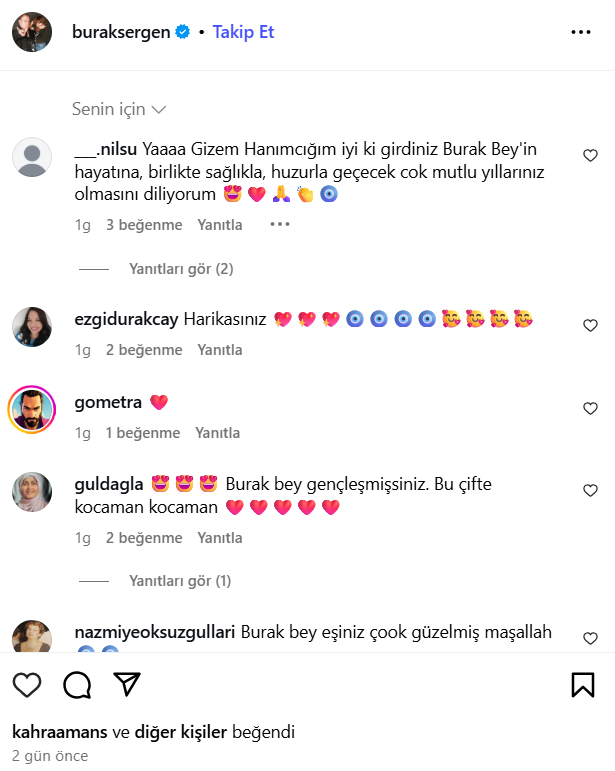This screenshot has height=771, width=615.
Task: Open the post overflow menu
Action: 581,32
